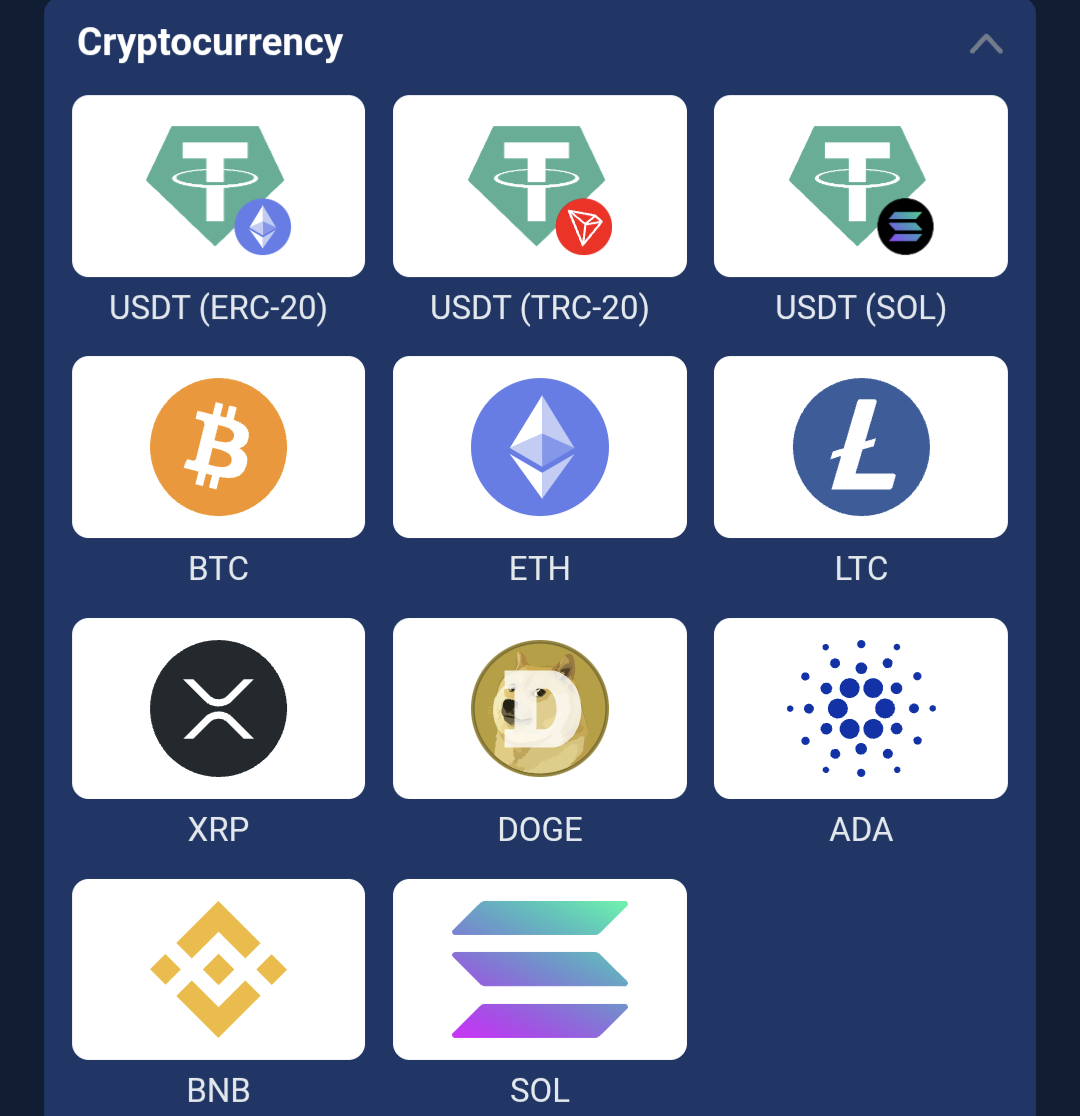Choose USDT (TRC-20) option
Screen dimensions: 1080x1116
pyautogui.click(x=539, y=187)
